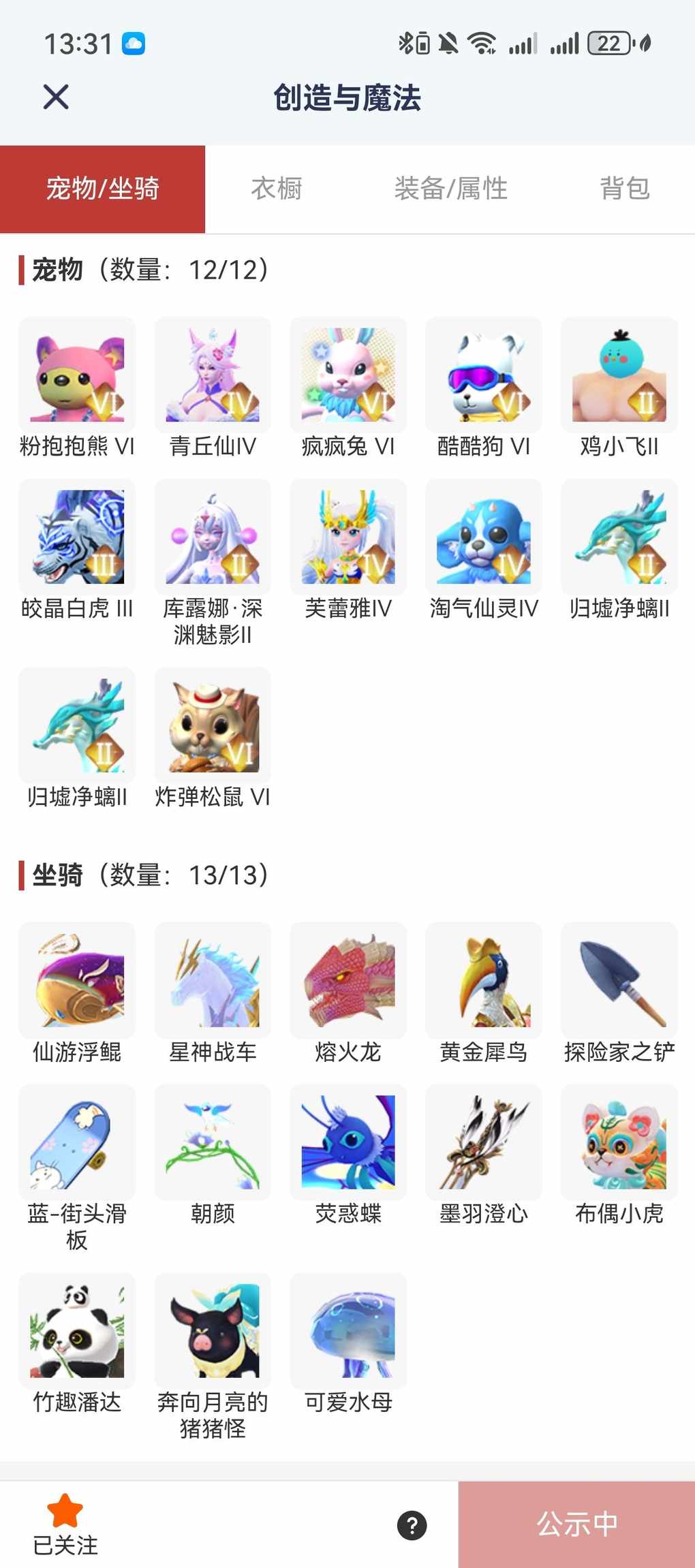Select the 背包 tab
This screenshot has width=695, height=1568.
pos(624,189)
